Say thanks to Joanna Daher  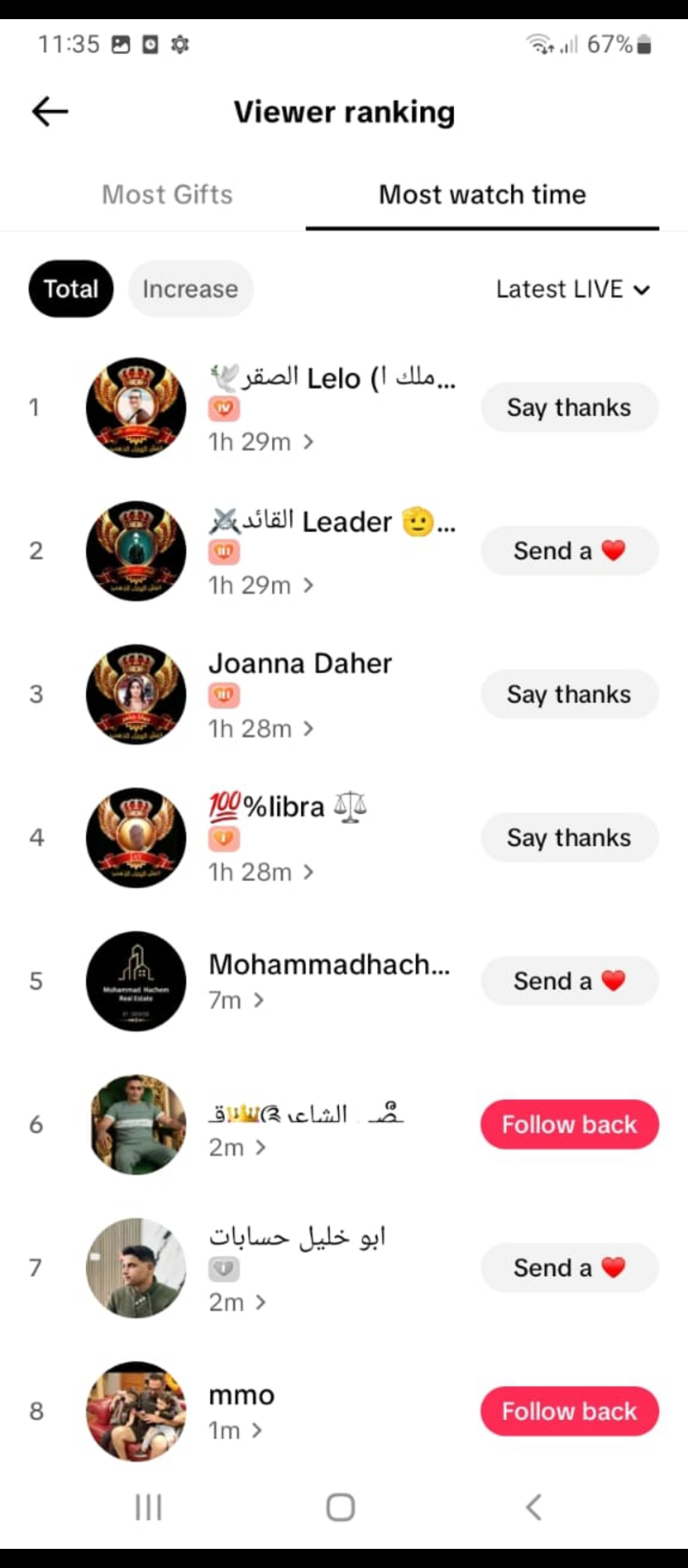[x=569, y=694]
